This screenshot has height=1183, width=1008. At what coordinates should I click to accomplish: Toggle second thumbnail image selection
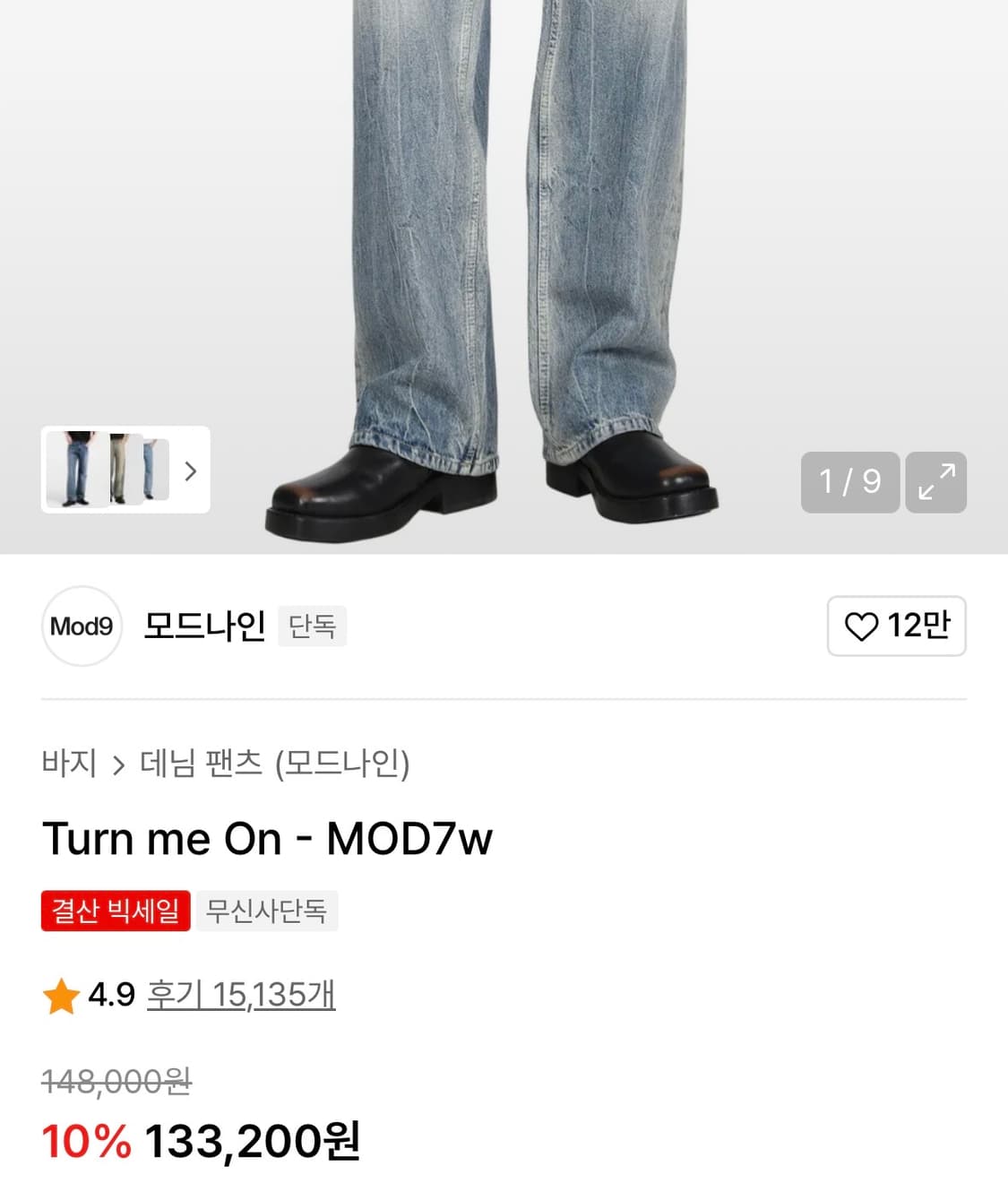pyautogui.click(x=116, y=471)
